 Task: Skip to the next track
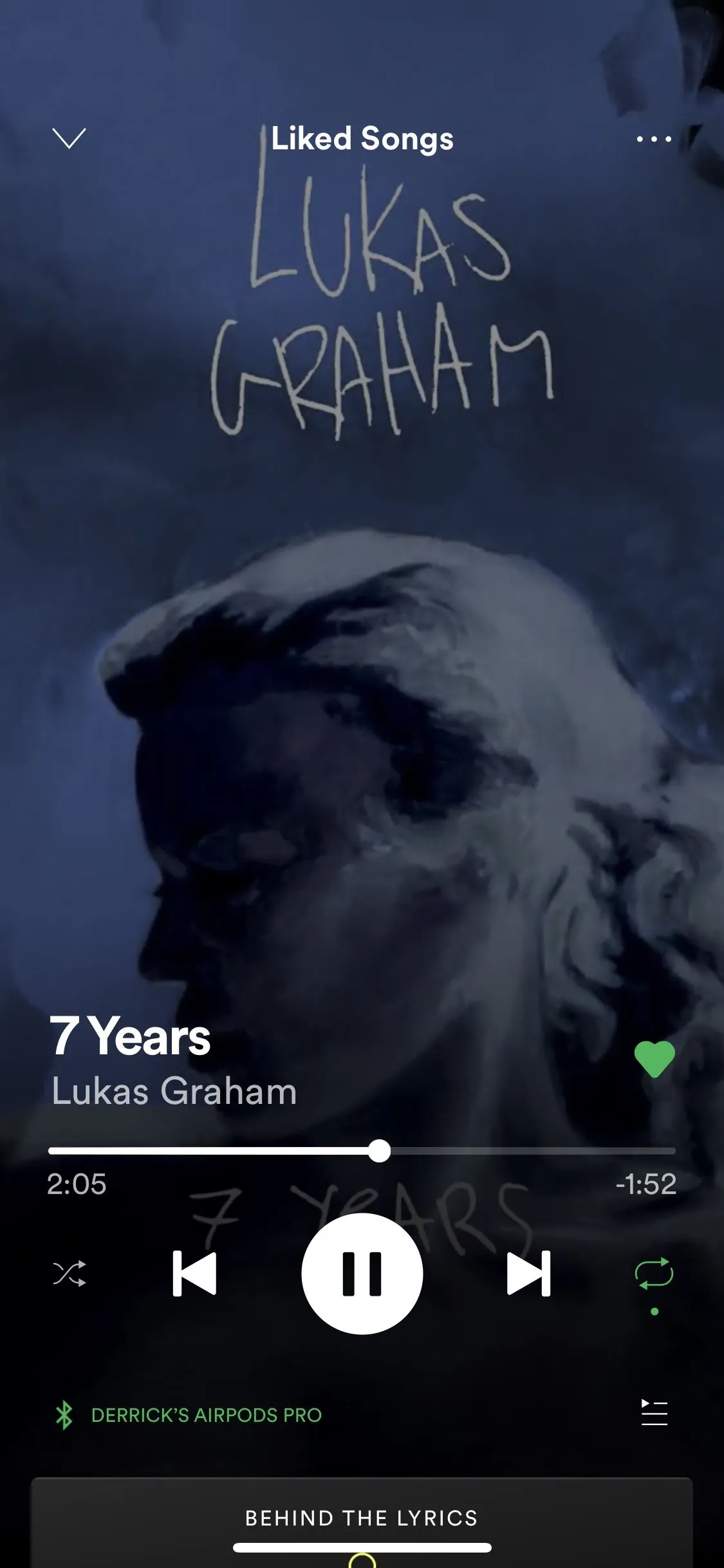tap(528, 1273)
